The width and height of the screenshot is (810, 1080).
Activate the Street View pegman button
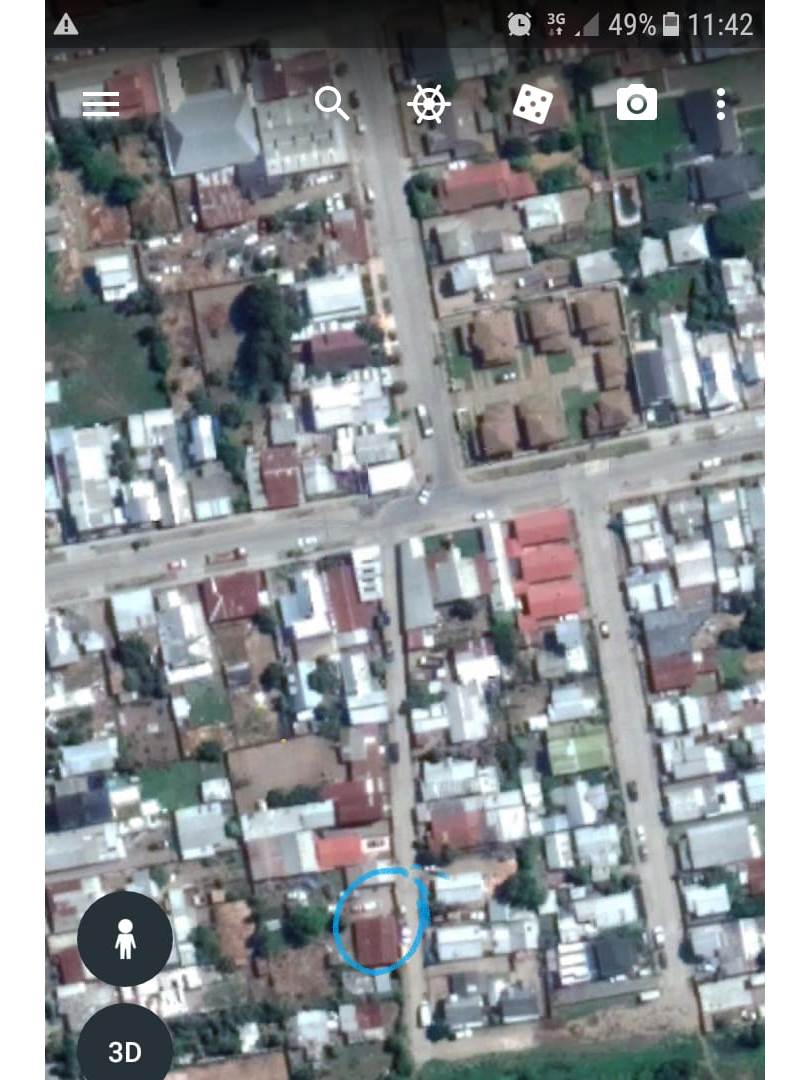click(125, 938)
